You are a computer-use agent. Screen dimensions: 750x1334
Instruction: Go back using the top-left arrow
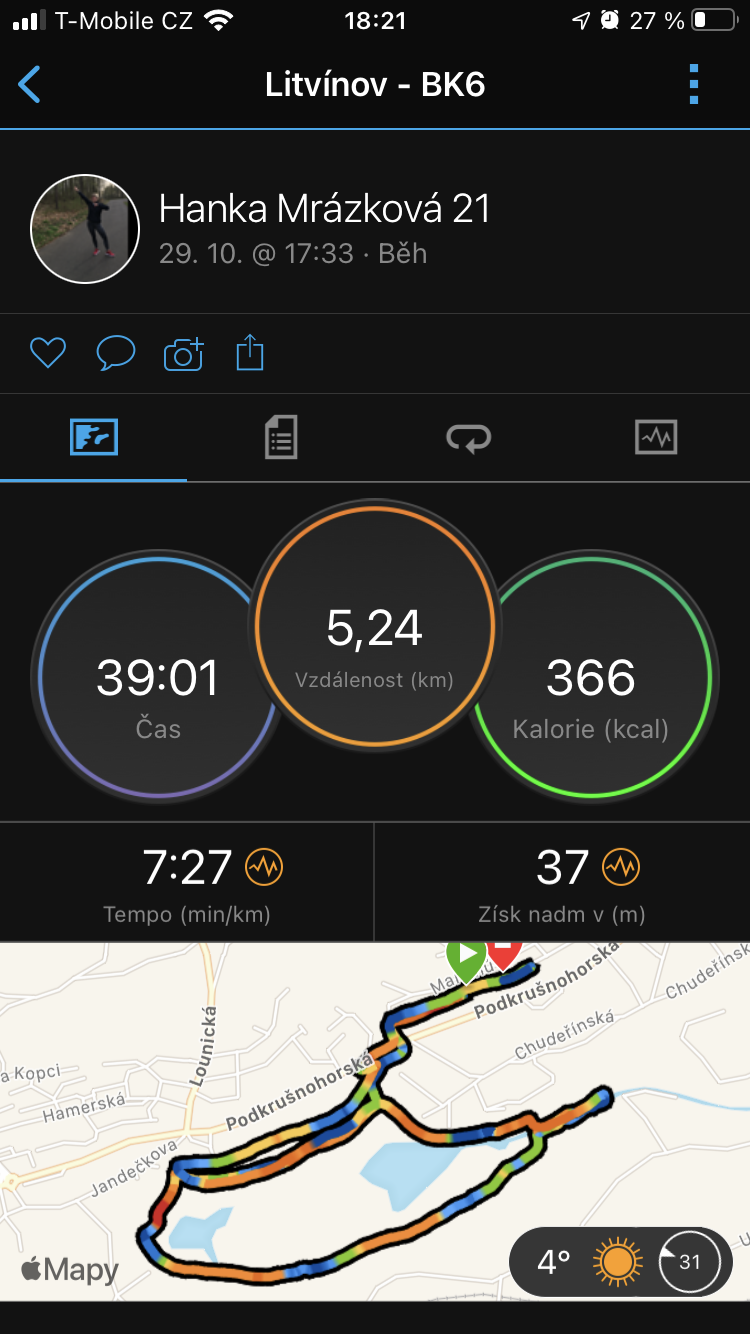[x=30, y=84]
